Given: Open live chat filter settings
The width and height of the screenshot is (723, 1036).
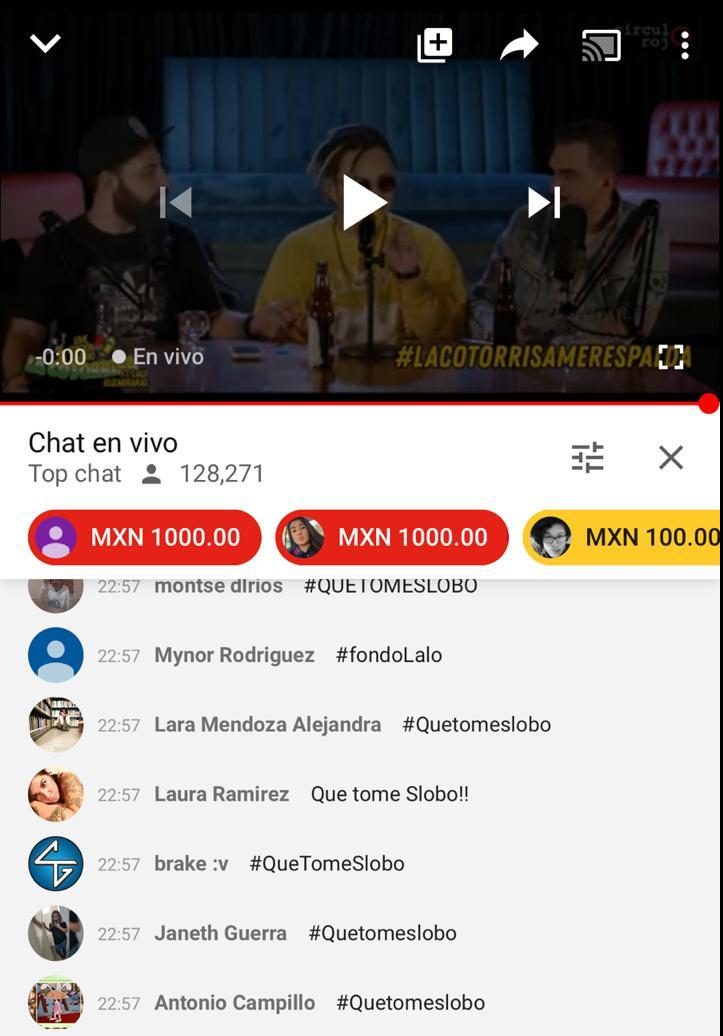Looking at the screenshot, I should [587, 457].
